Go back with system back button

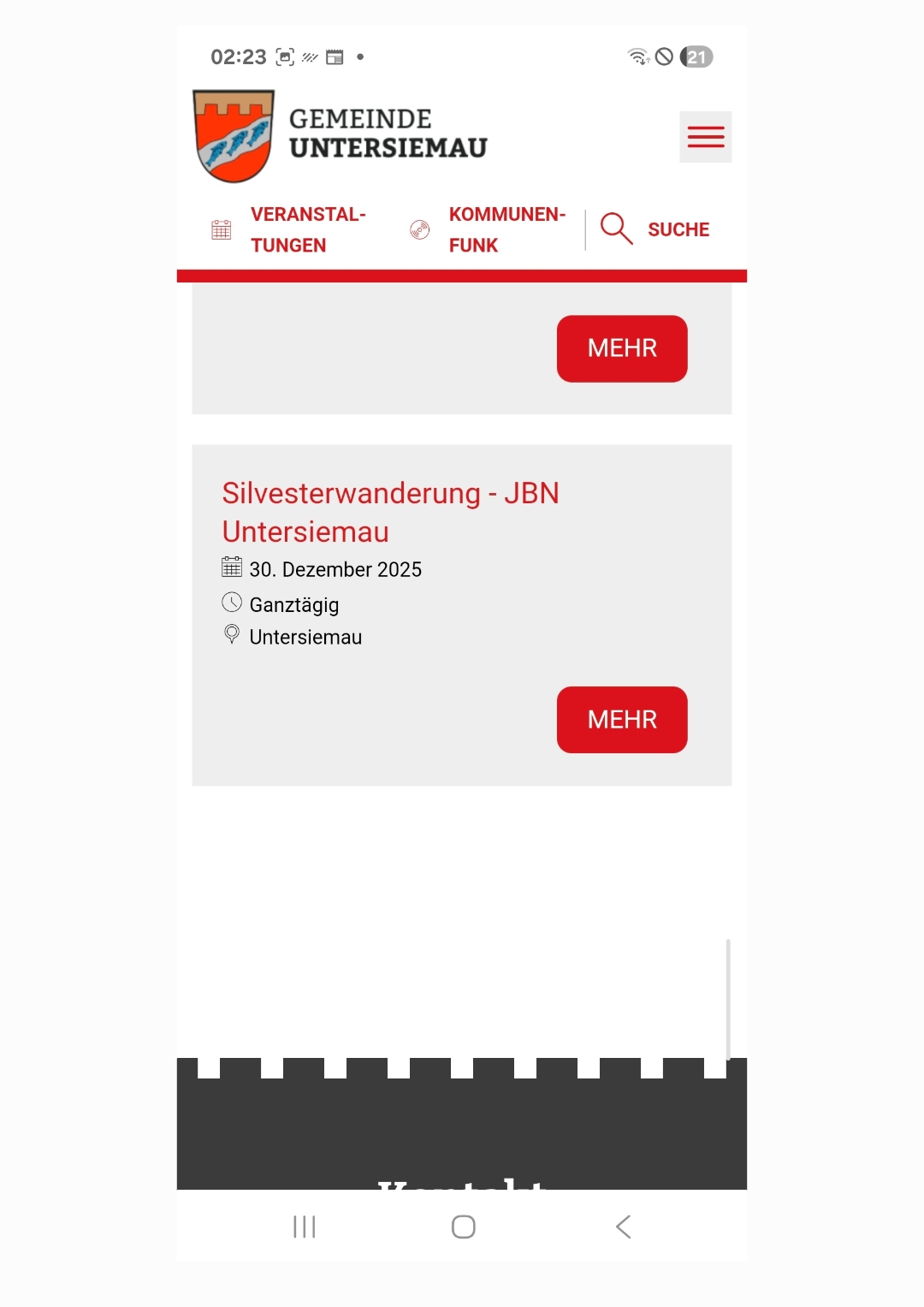point(623,1227)
